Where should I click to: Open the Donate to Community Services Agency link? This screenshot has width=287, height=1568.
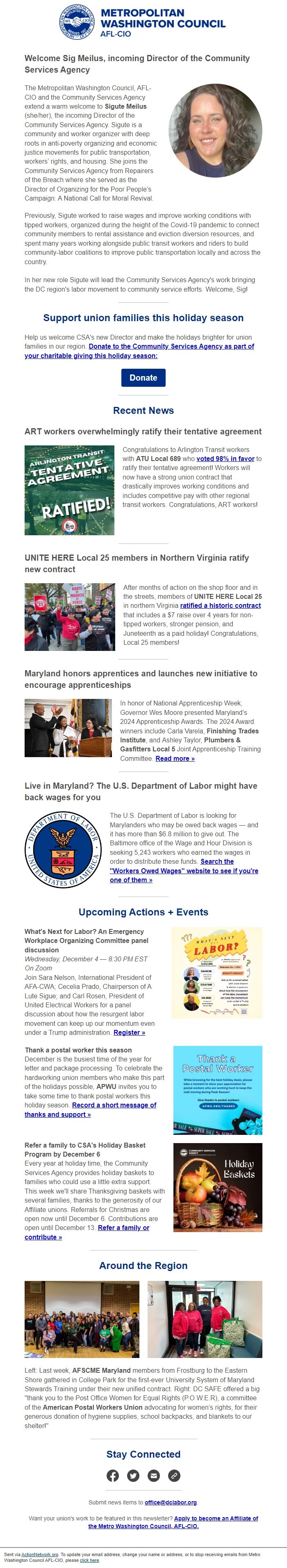171,346
